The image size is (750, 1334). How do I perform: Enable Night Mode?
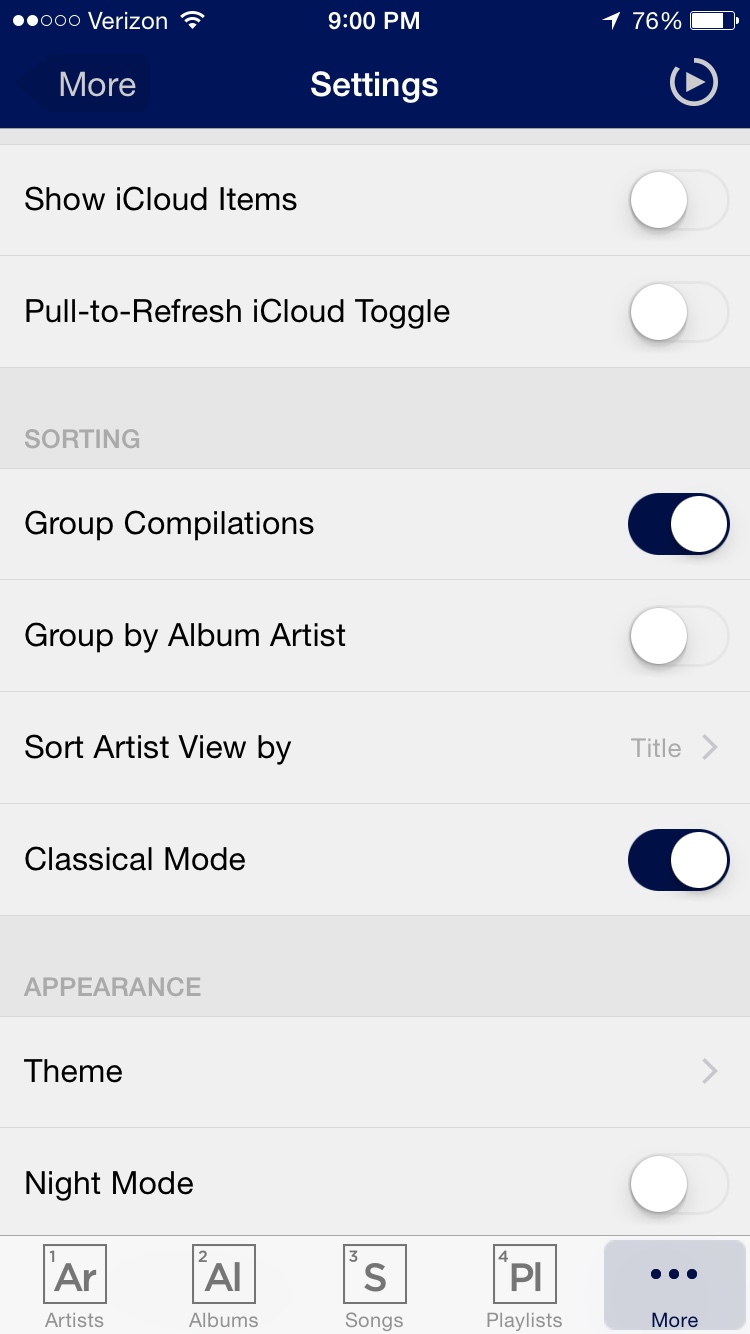(x=678, y=1184)
